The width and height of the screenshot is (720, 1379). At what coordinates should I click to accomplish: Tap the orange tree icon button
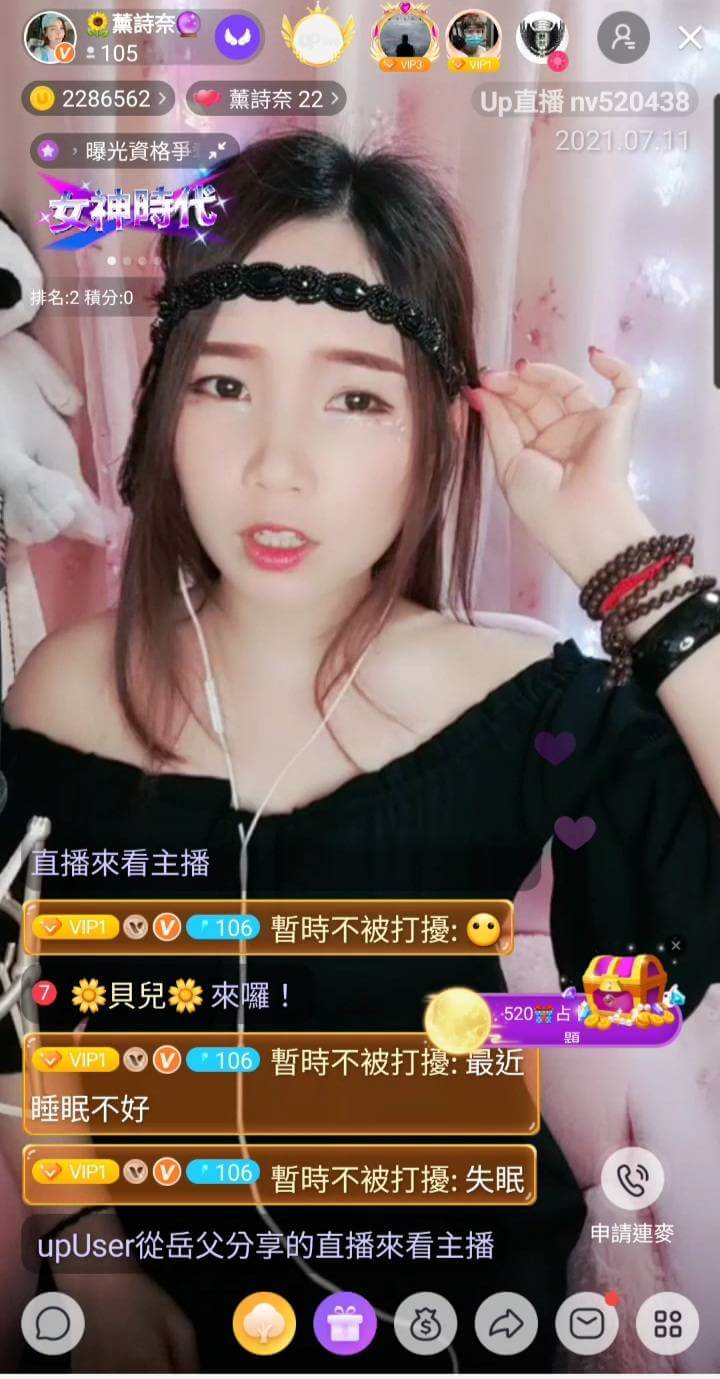264,1324
